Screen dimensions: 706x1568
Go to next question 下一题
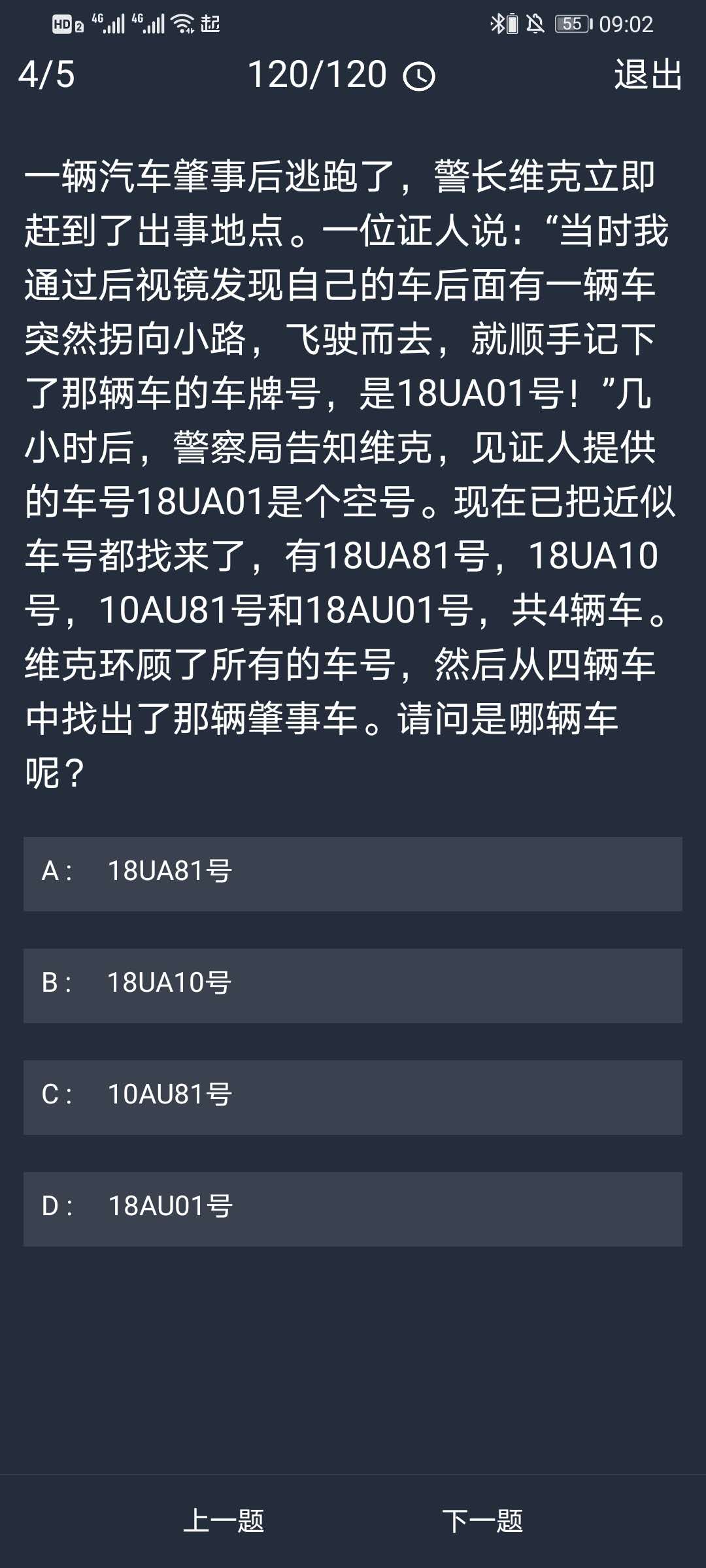click(x=482, y=1521)
